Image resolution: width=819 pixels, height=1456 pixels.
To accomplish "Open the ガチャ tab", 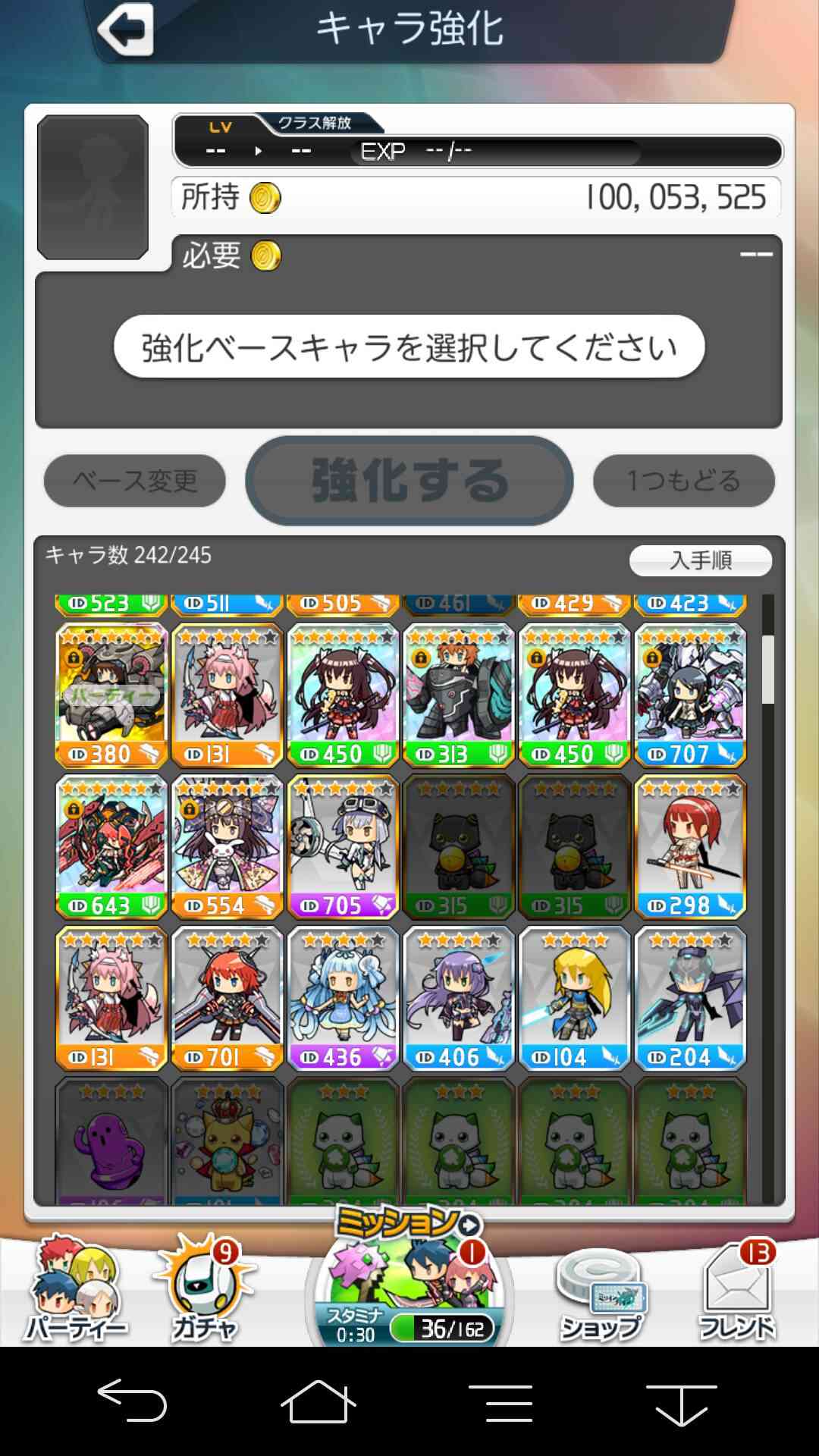I will coord(205,1289).
